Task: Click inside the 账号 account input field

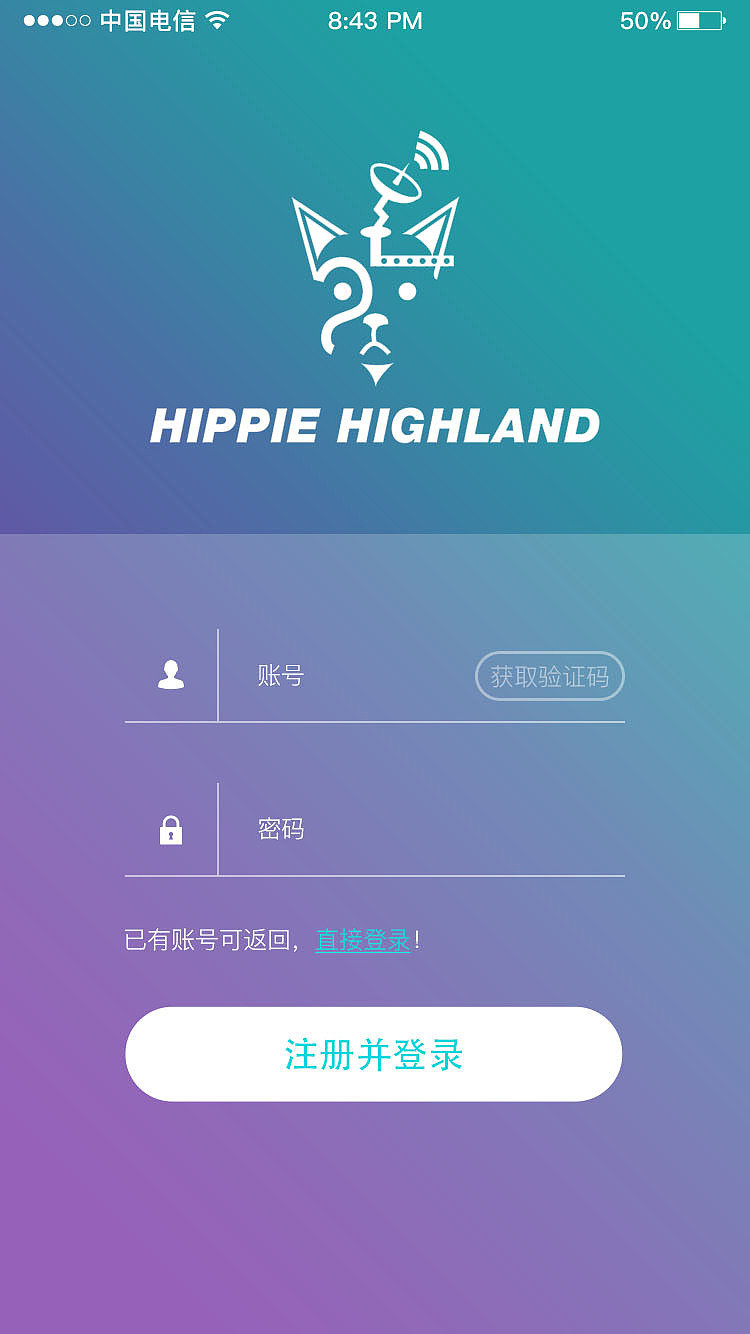Action: point(350,676)
